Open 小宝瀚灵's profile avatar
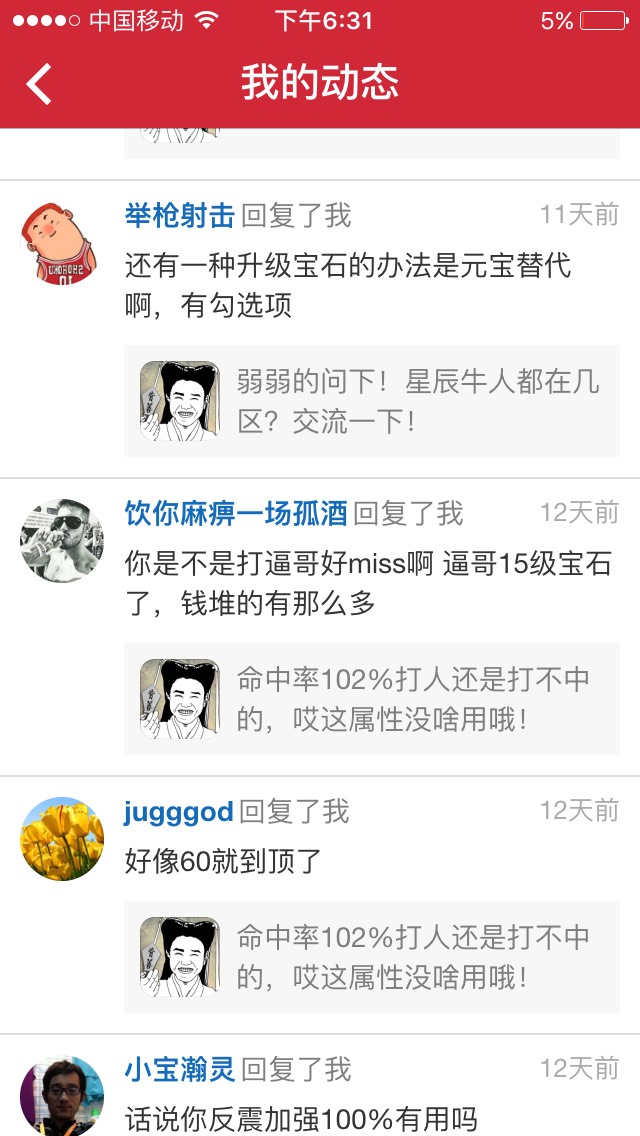The height and width of the screenshot is (1136, 640). point(61,1096)
